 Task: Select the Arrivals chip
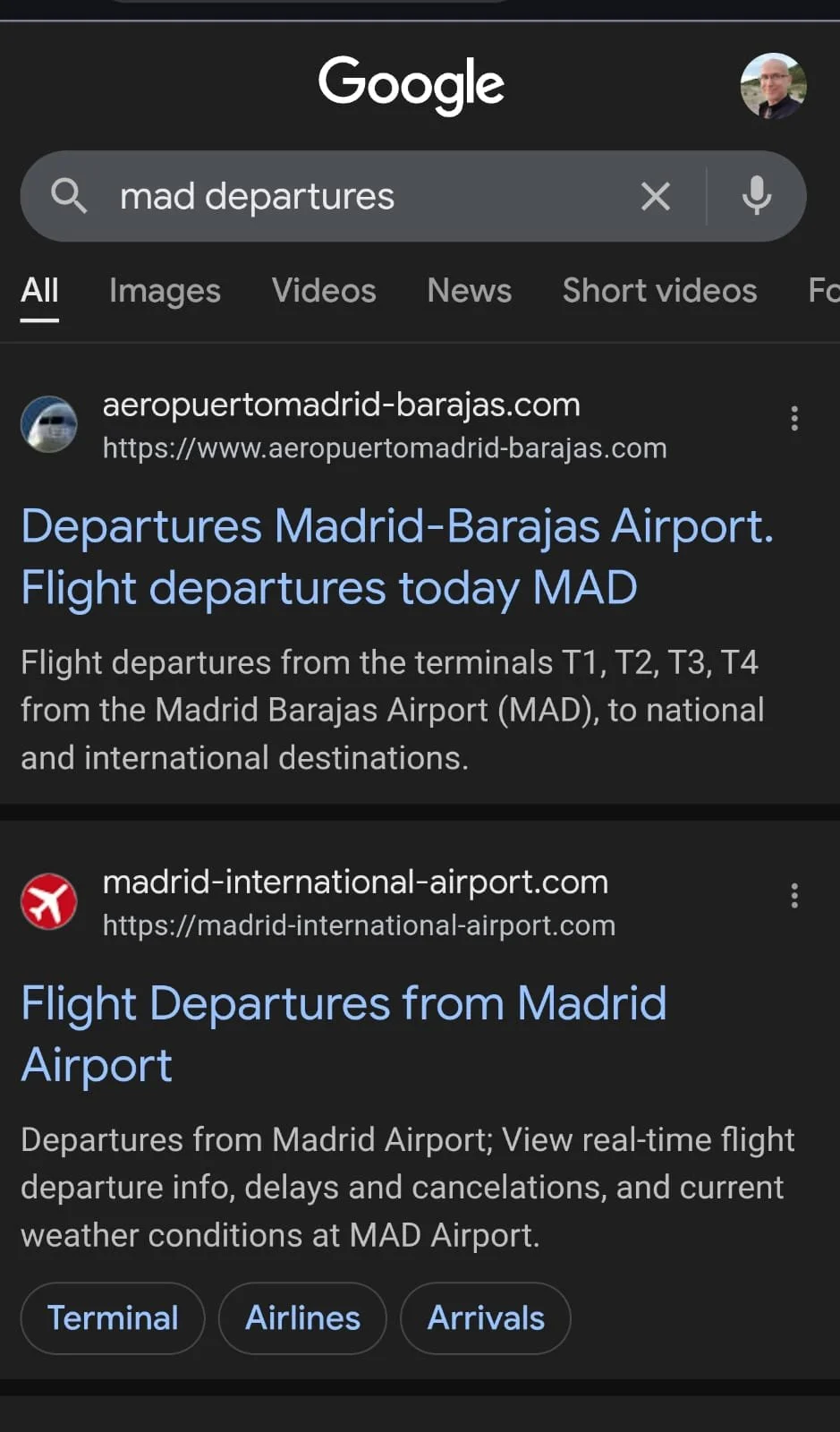(x=486, y=1318)
